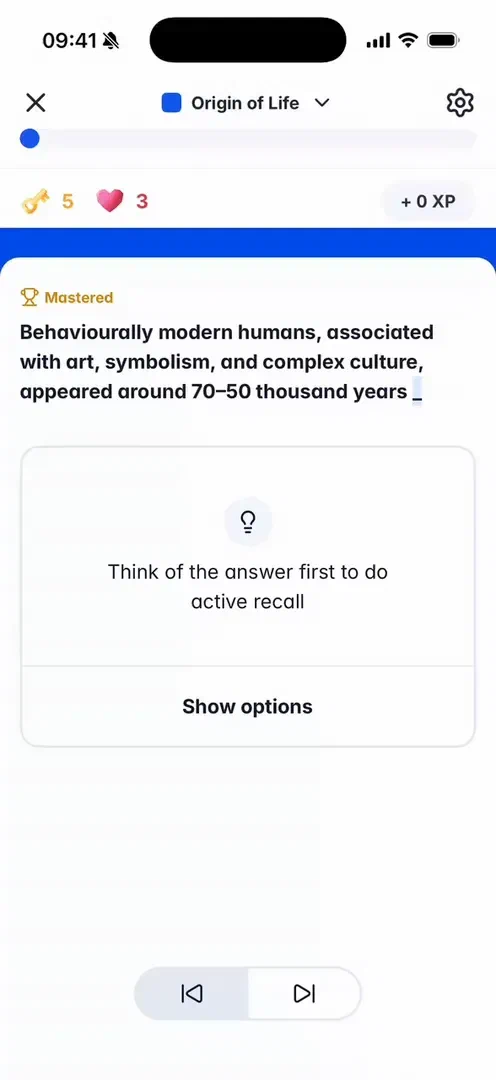Open the Origin of Life dropdown

pos(246,103)
